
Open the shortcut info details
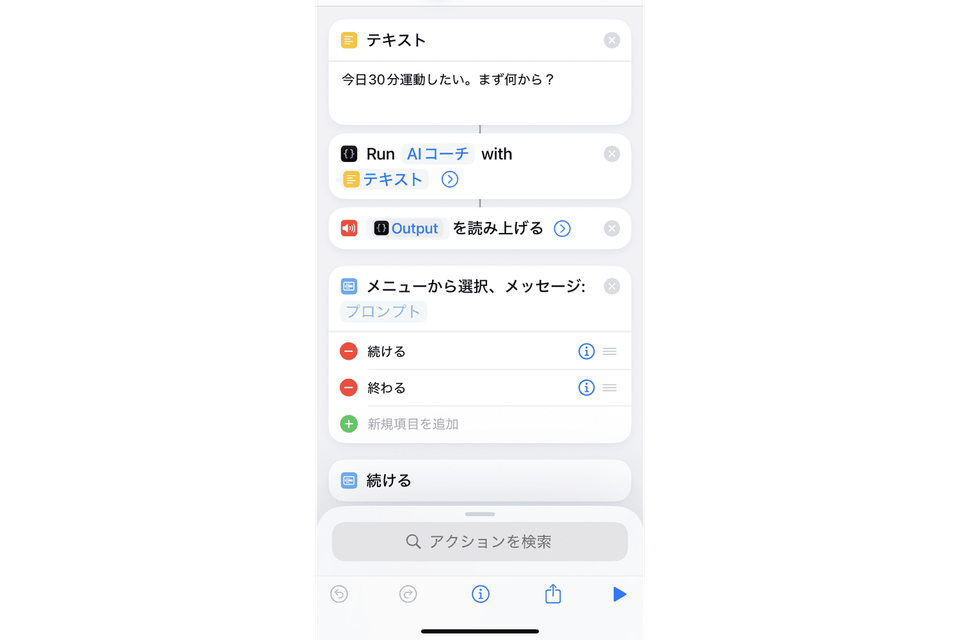click(x=480, y=594)
